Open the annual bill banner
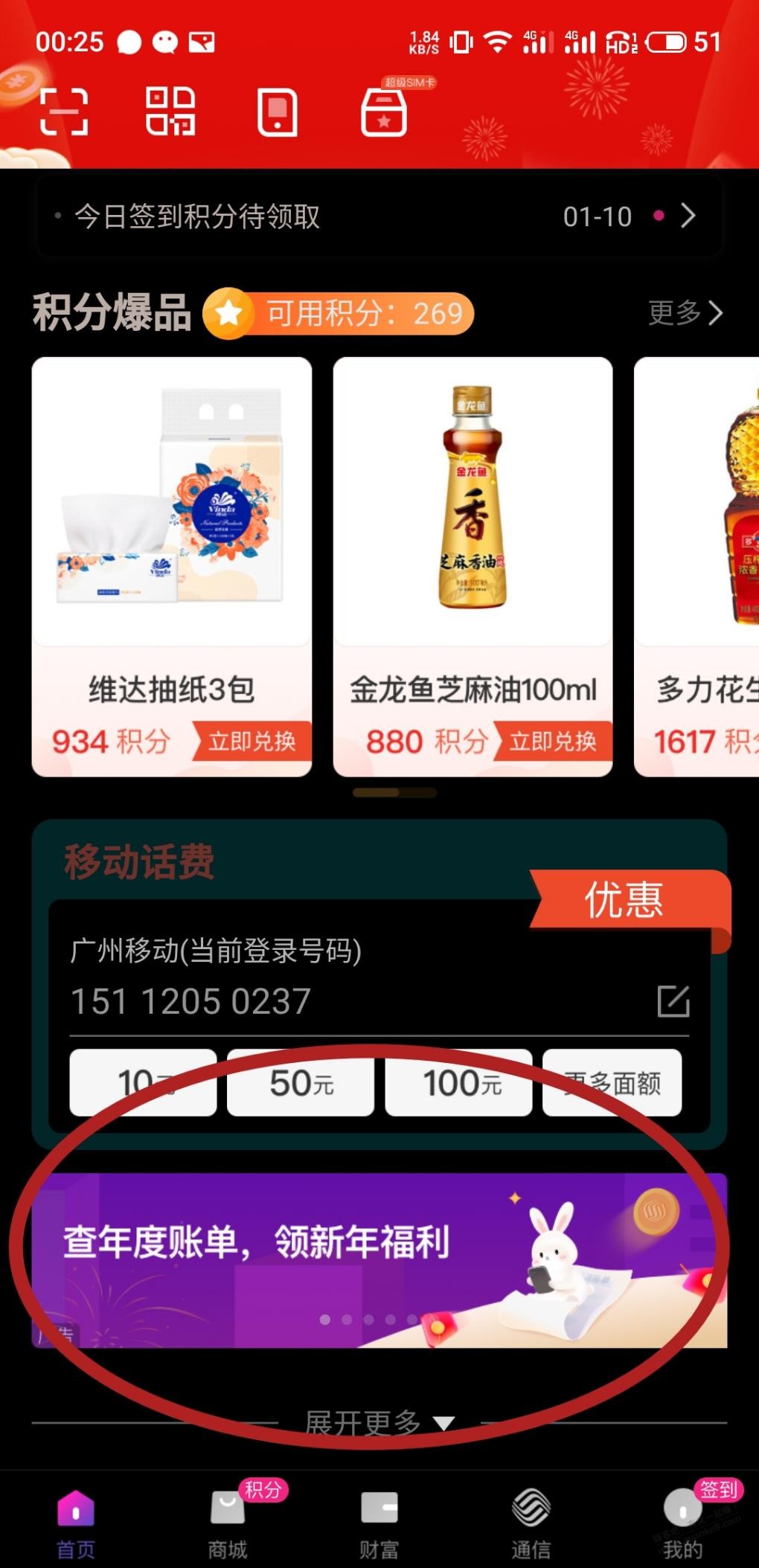 click(379, 1259)
